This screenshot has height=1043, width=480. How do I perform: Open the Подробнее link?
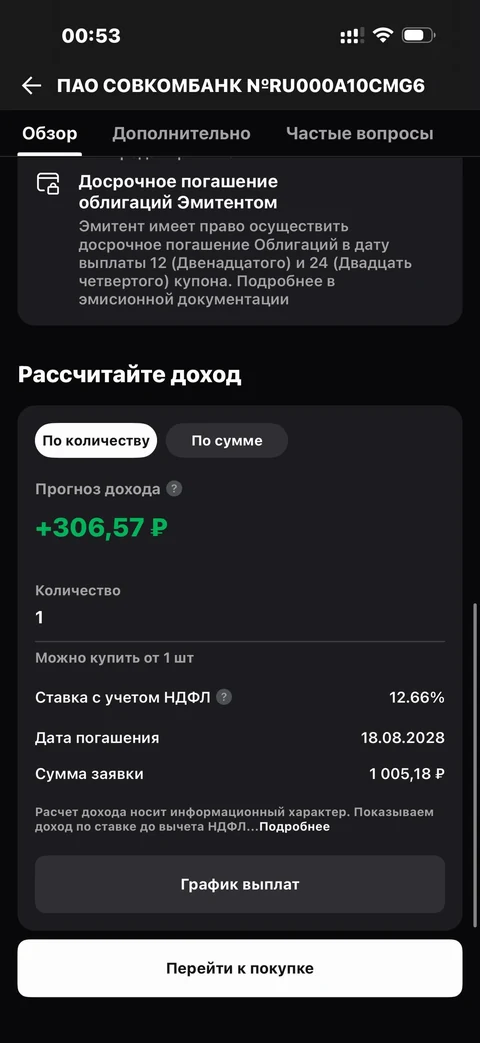(x=295, y=827)
